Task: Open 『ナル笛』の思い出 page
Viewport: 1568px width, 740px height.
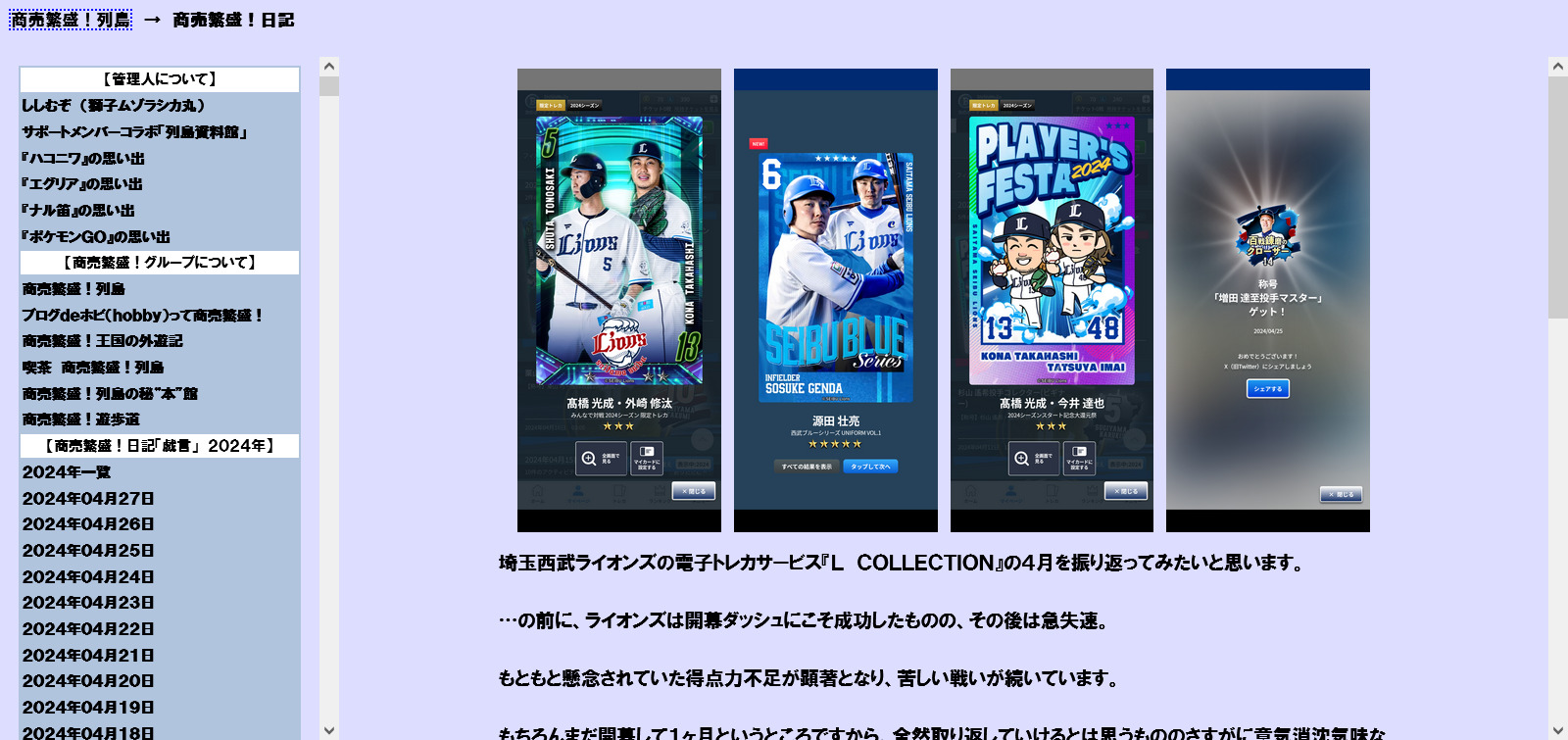Action: [78, 210]
